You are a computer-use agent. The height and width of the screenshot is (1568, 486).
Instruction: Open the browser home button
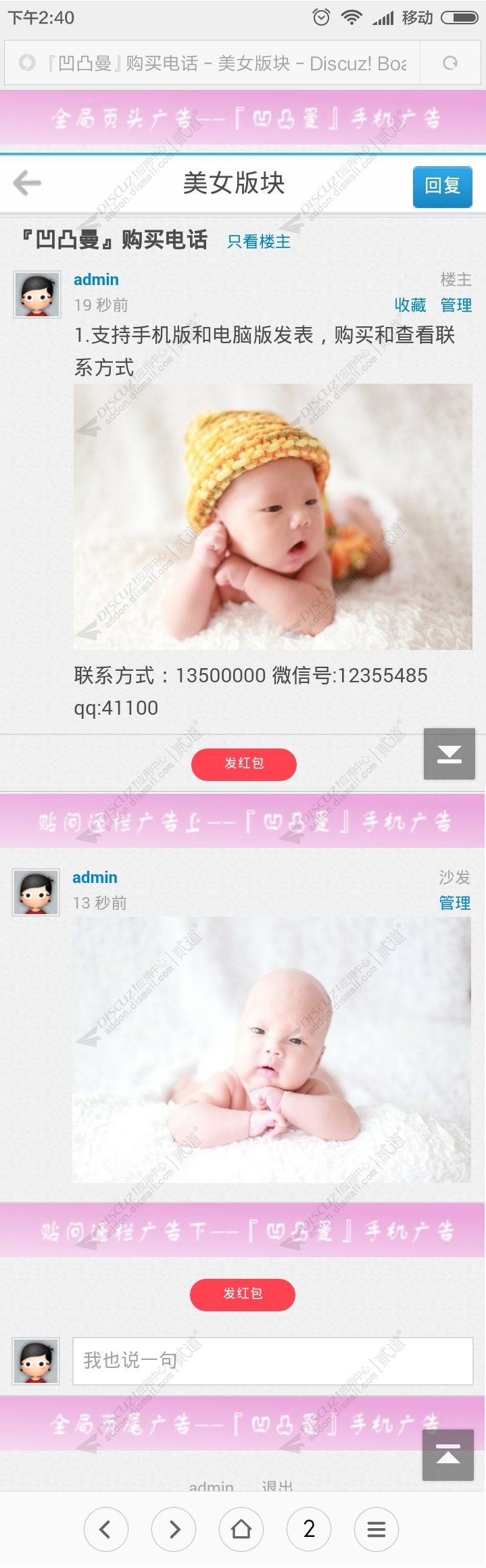tap(241, 1529)
